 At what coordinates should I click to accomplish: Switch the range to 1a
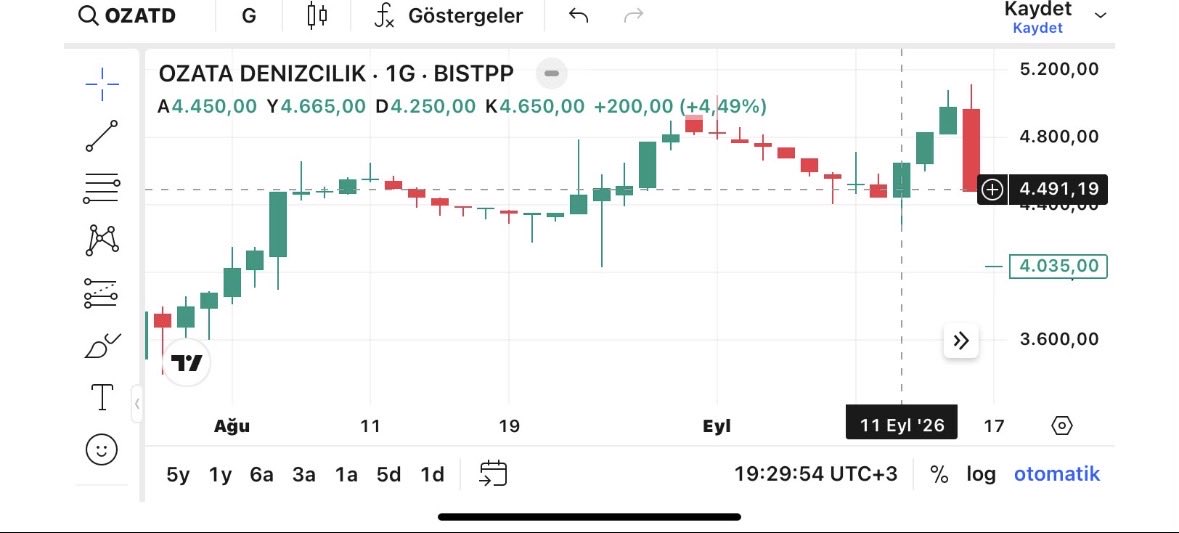point(346,474)
